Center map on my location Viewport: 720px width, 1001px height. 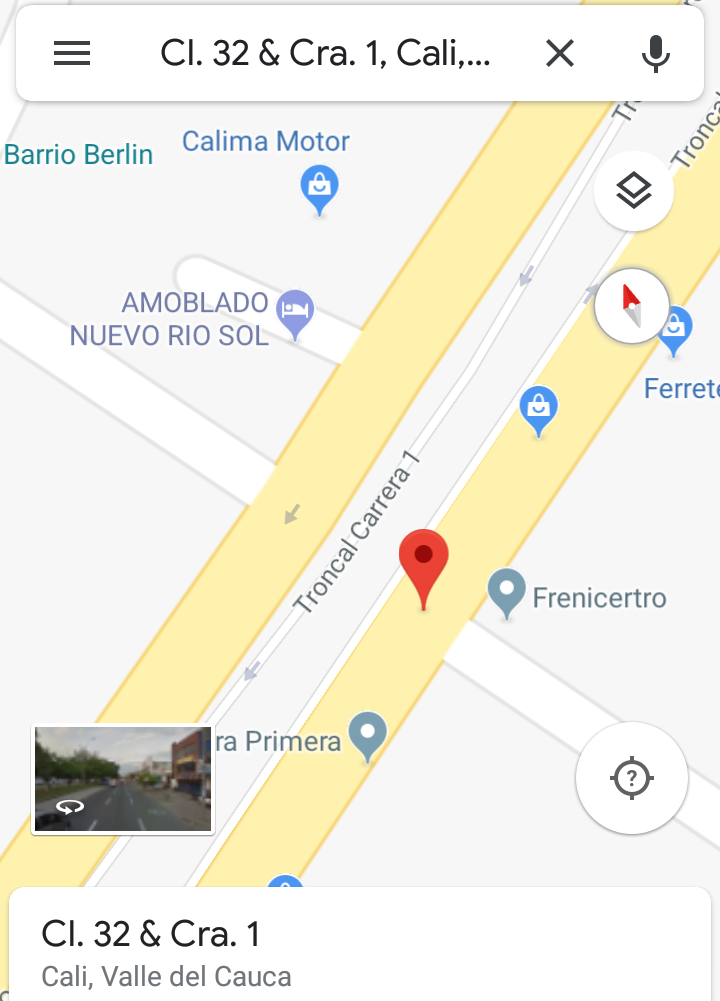[x=631, y=777]
